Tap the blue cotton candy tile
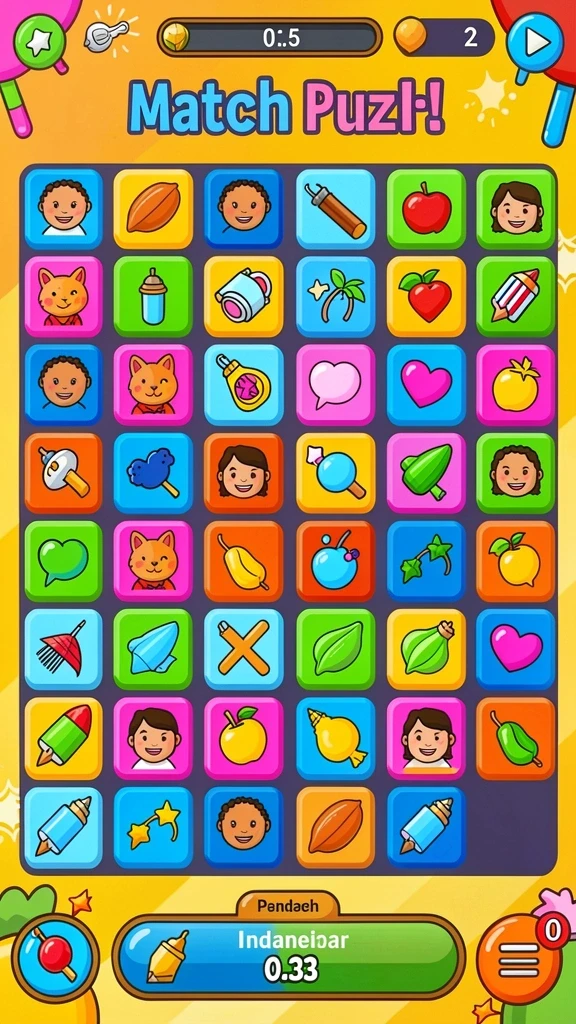Screen dimensions: 576x1024 tap(153, 473)
